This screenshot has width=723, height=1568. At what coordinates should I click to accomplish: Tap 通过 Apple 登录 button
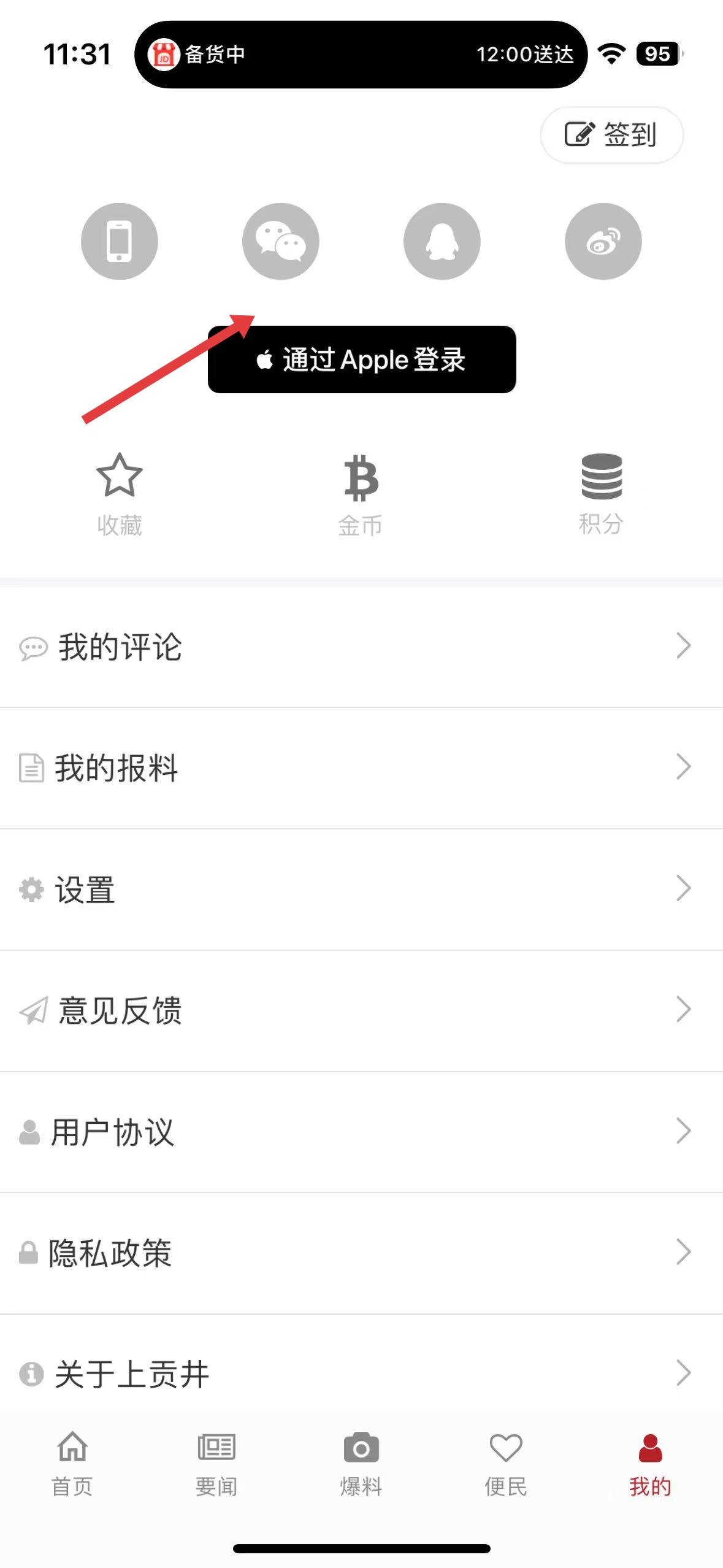click(362, 359)
